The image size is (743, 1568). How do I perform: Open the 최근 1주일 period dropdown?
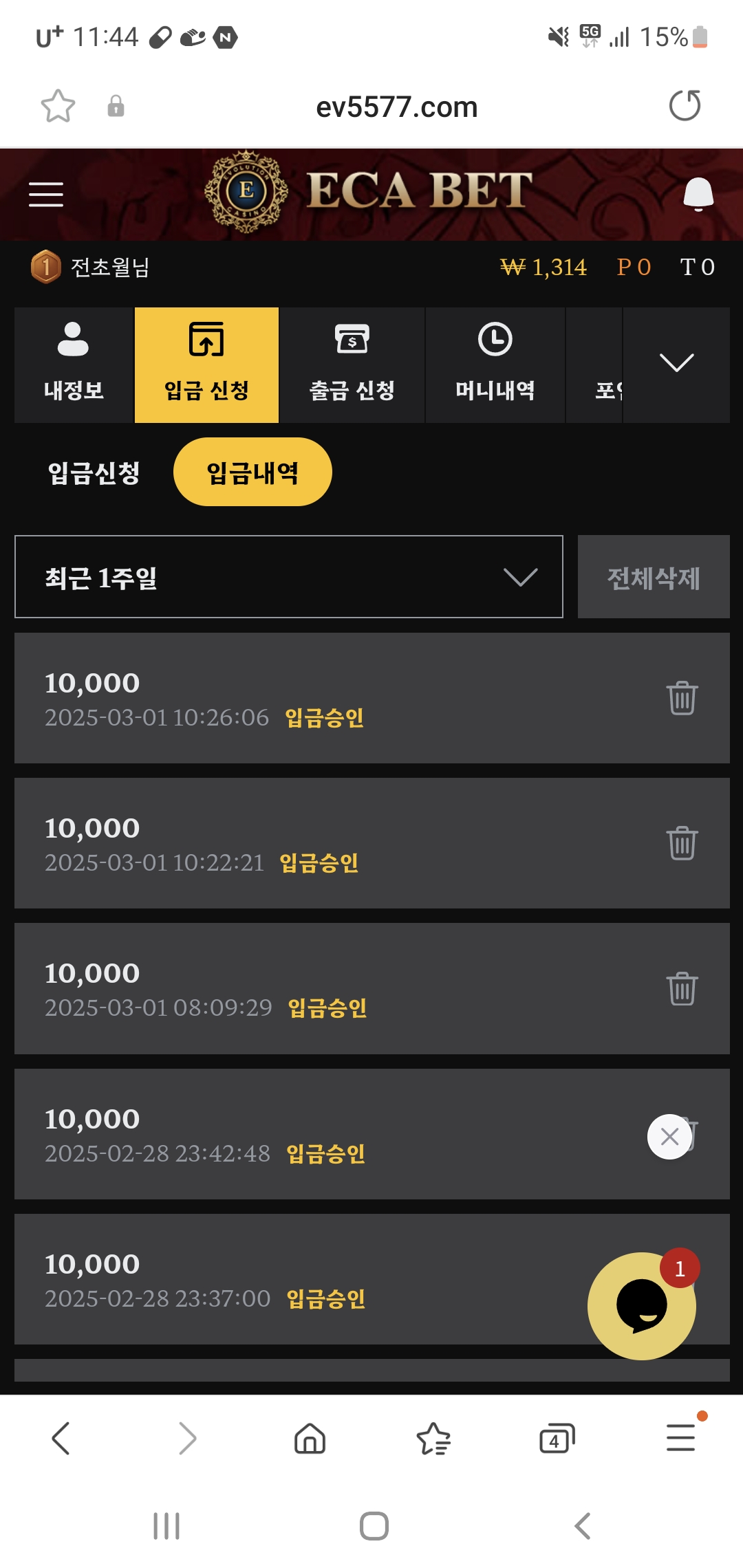pyautogui.click(x=289, y=577)
